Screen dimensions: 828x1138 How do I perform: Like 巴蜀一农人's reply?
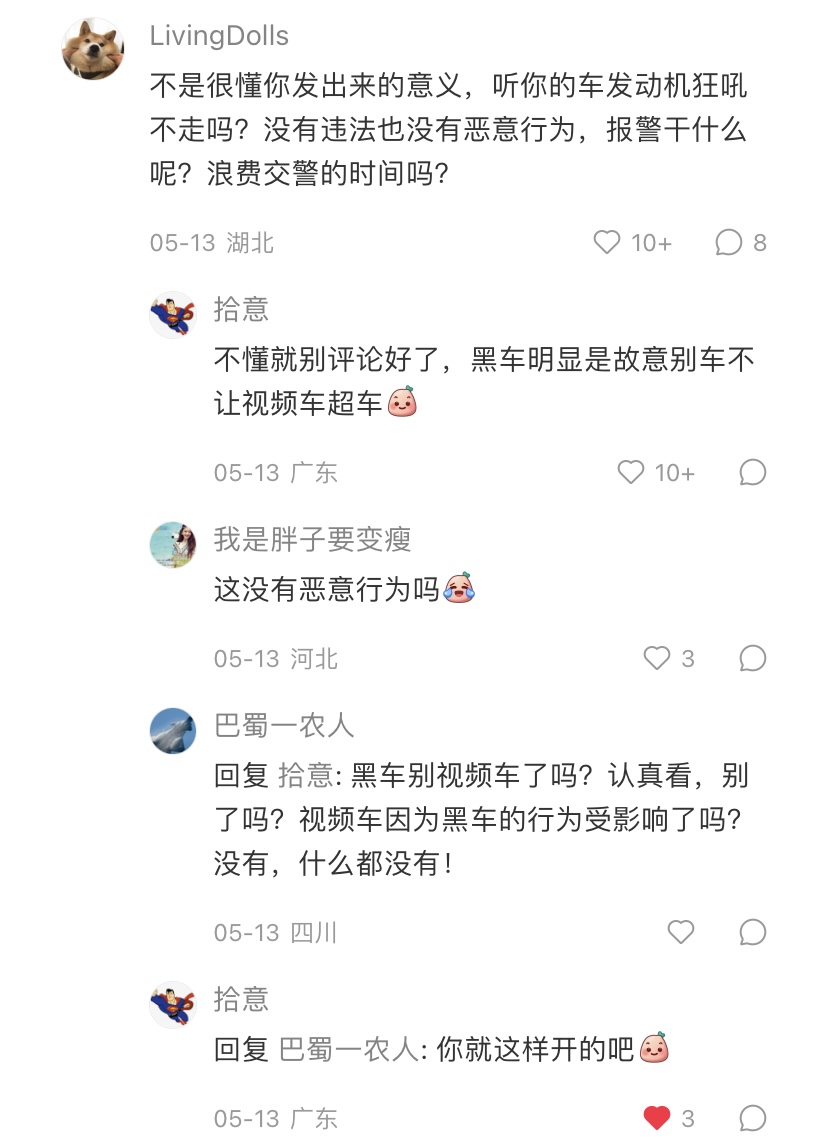(680, 932)
